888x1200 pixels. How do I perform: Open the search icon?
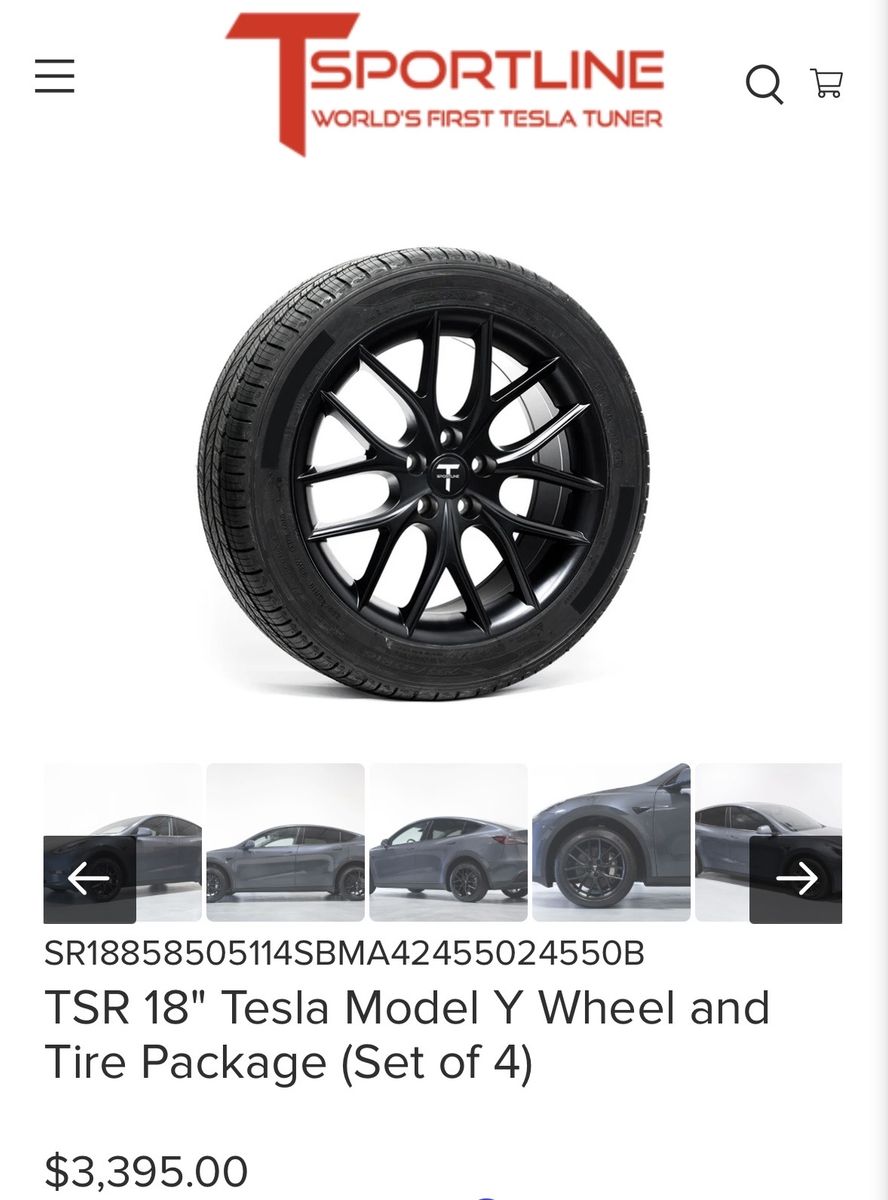coord(764,84)
